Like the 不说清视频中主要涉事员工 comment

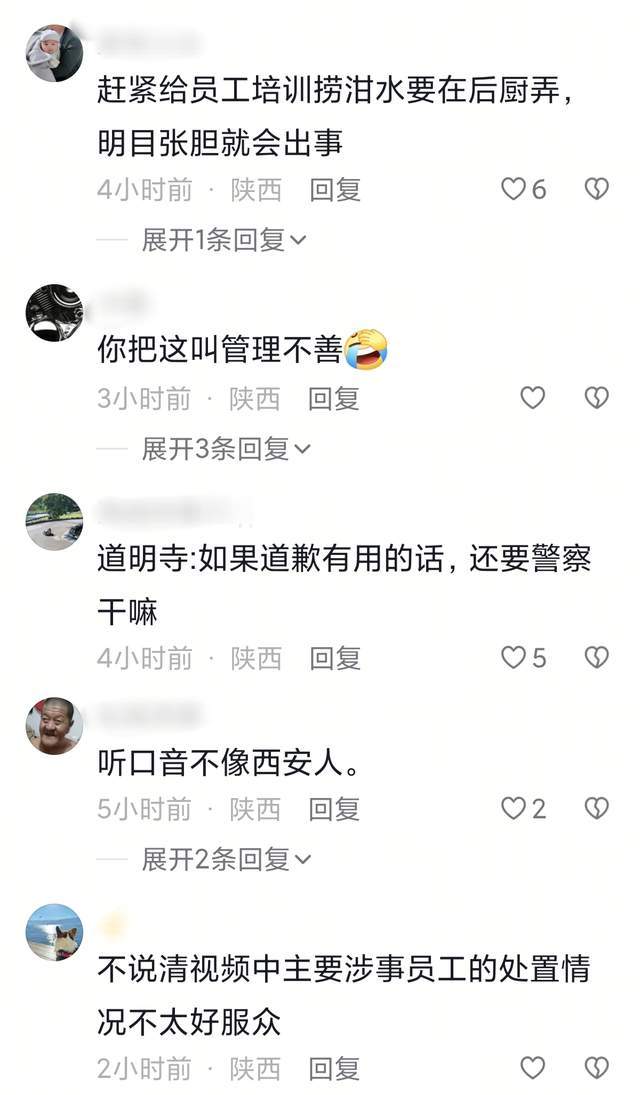(x=533, y=1068)
